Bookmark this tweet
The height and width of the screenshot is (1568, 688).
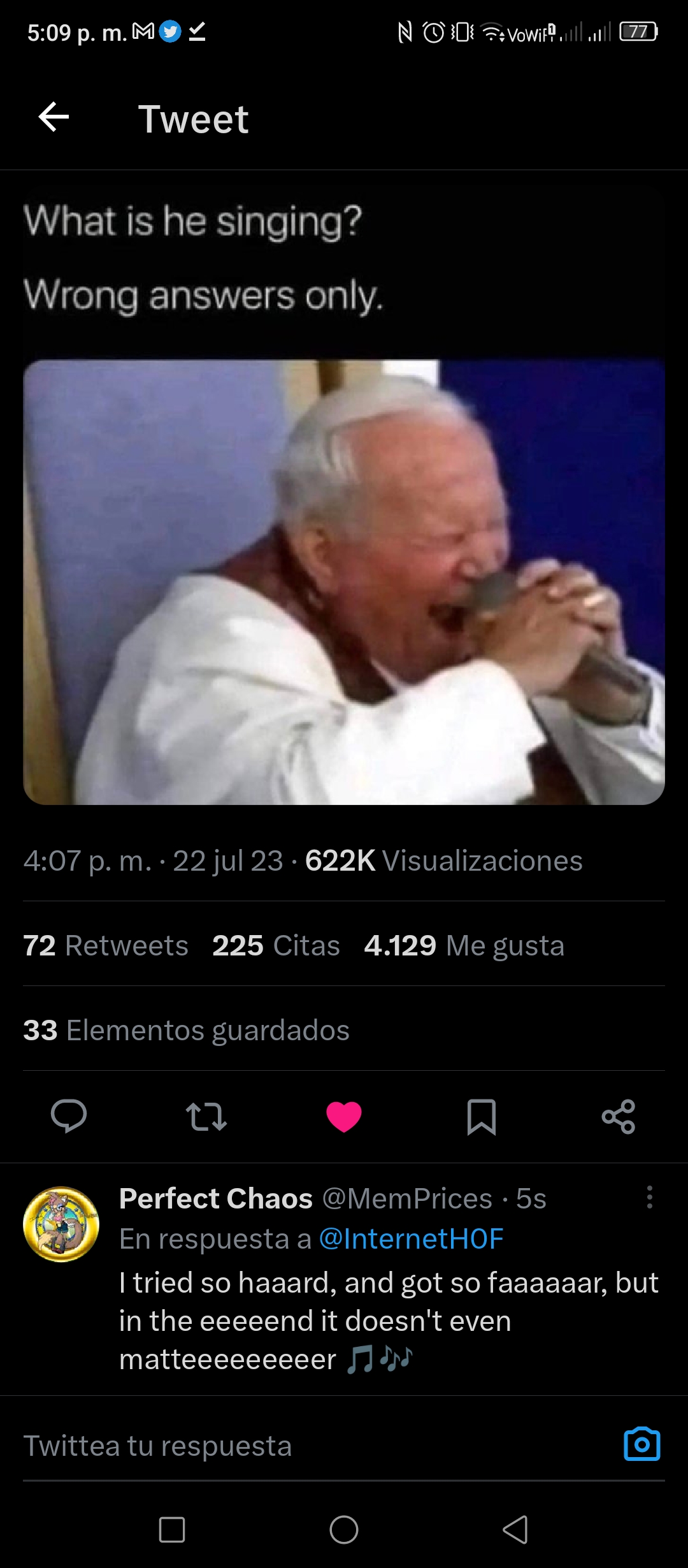482,1117
